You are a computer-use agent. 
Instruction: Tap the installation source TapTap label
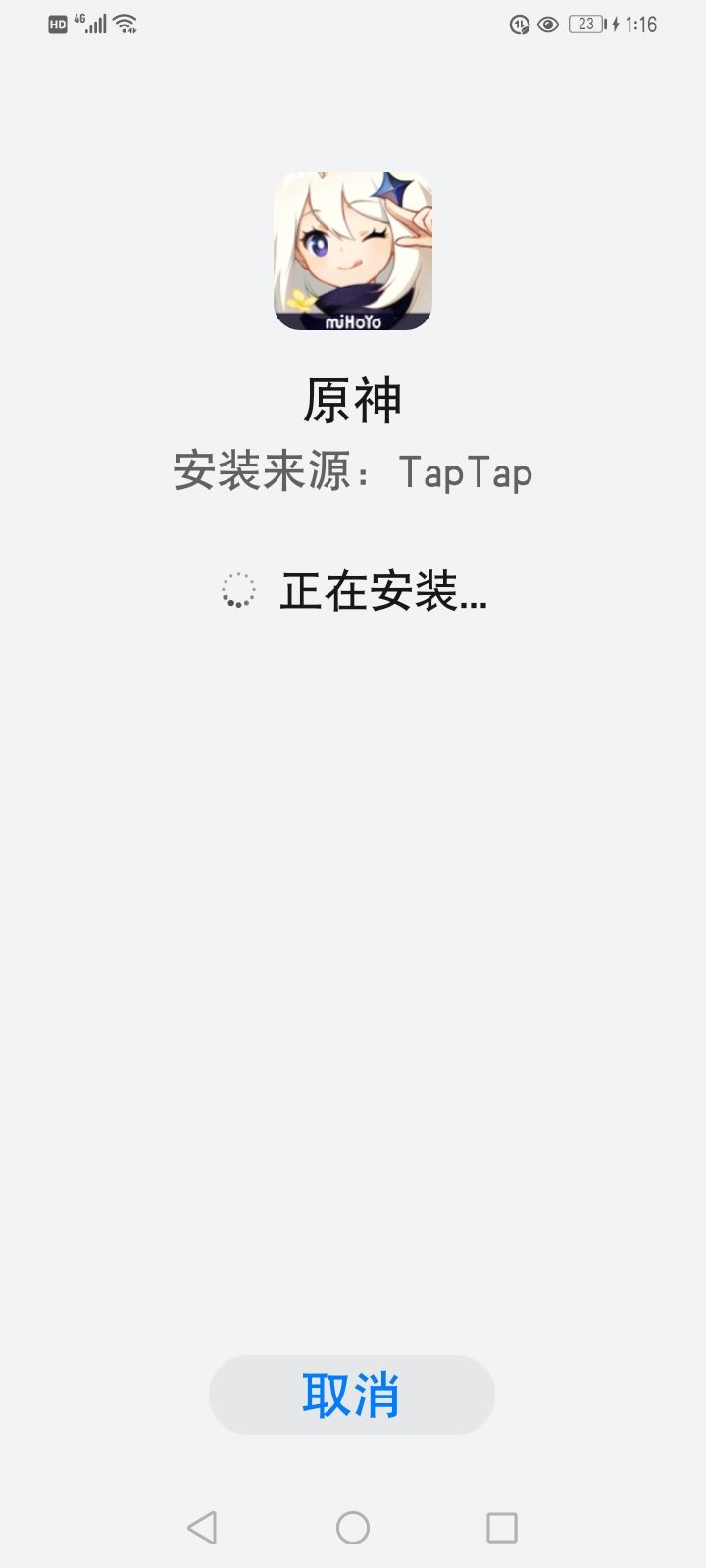466,471
